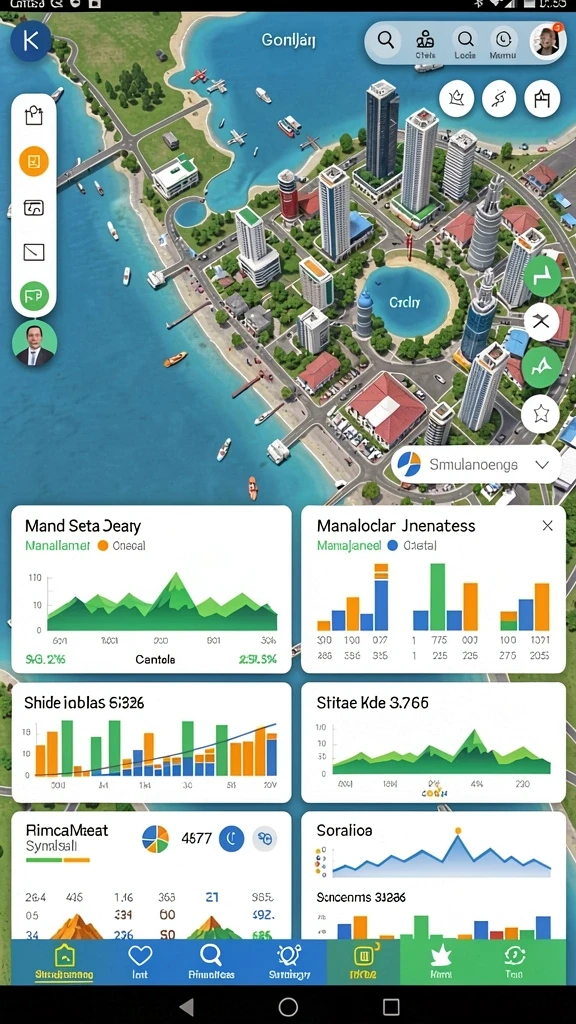
Task: Open the man's portrait avatar under left toolbar
Action: click(35, 343)
